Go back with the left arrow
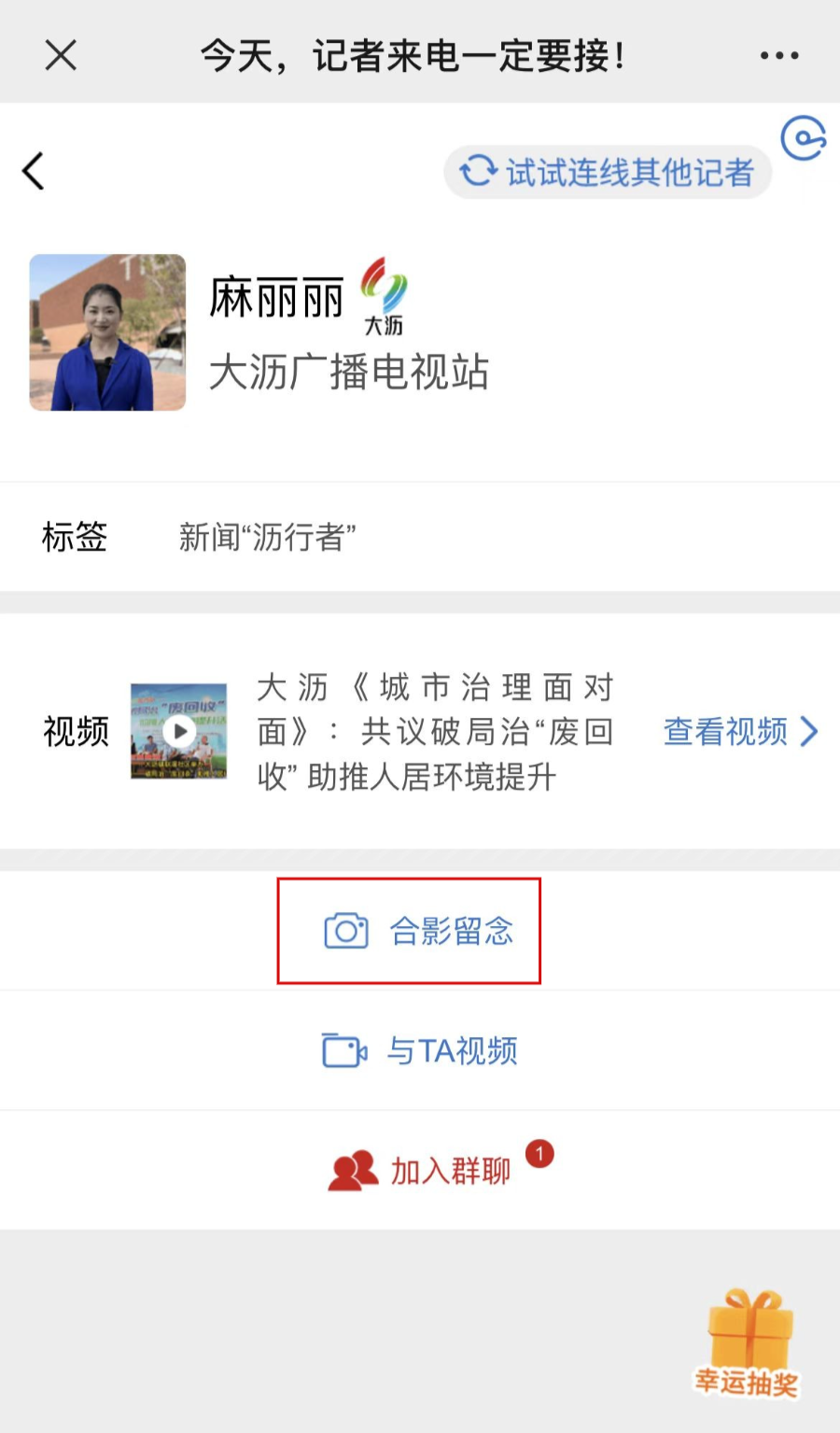The height and width of the screenshot is (1433, 840). [34, 171]
